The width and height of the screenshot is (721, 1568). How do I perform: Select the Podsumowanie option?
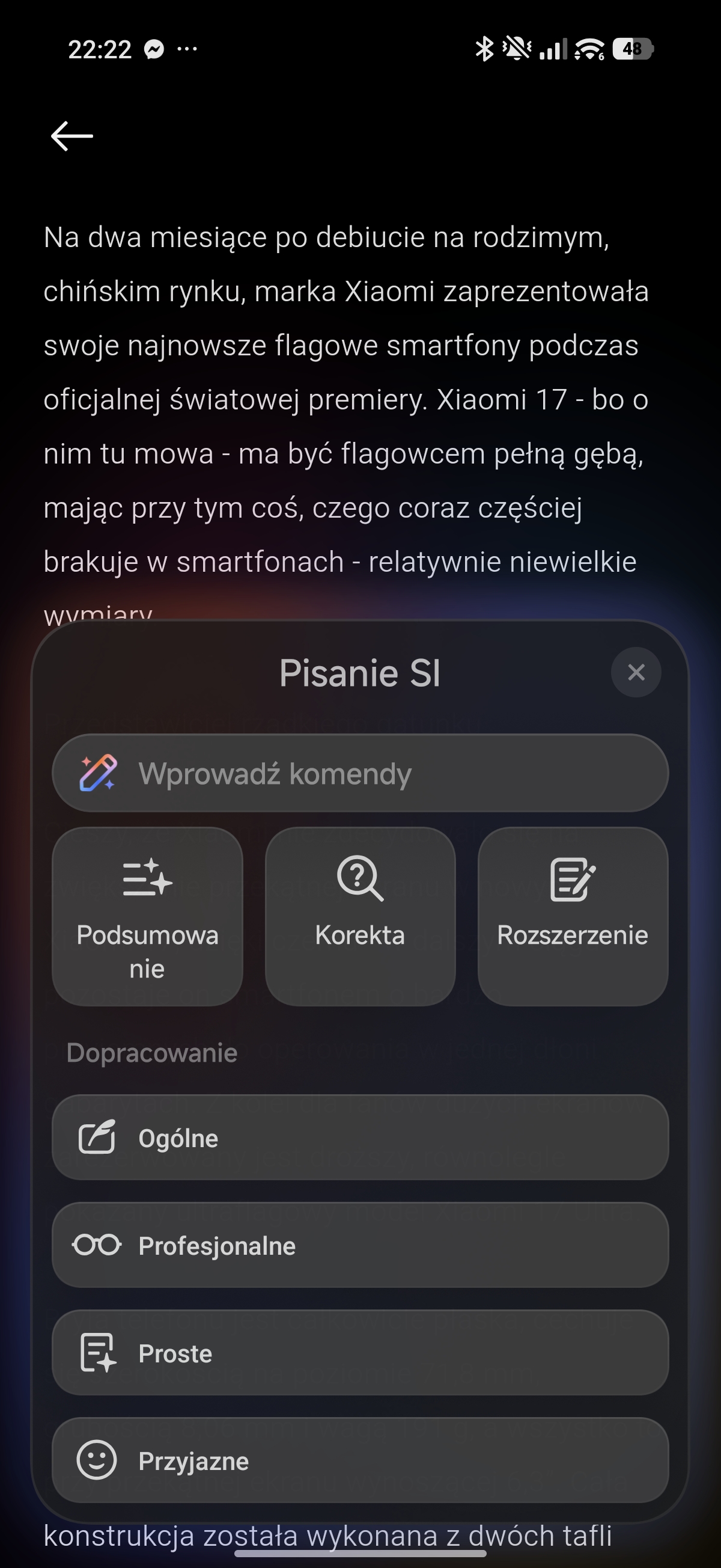[x=147, y=916]
